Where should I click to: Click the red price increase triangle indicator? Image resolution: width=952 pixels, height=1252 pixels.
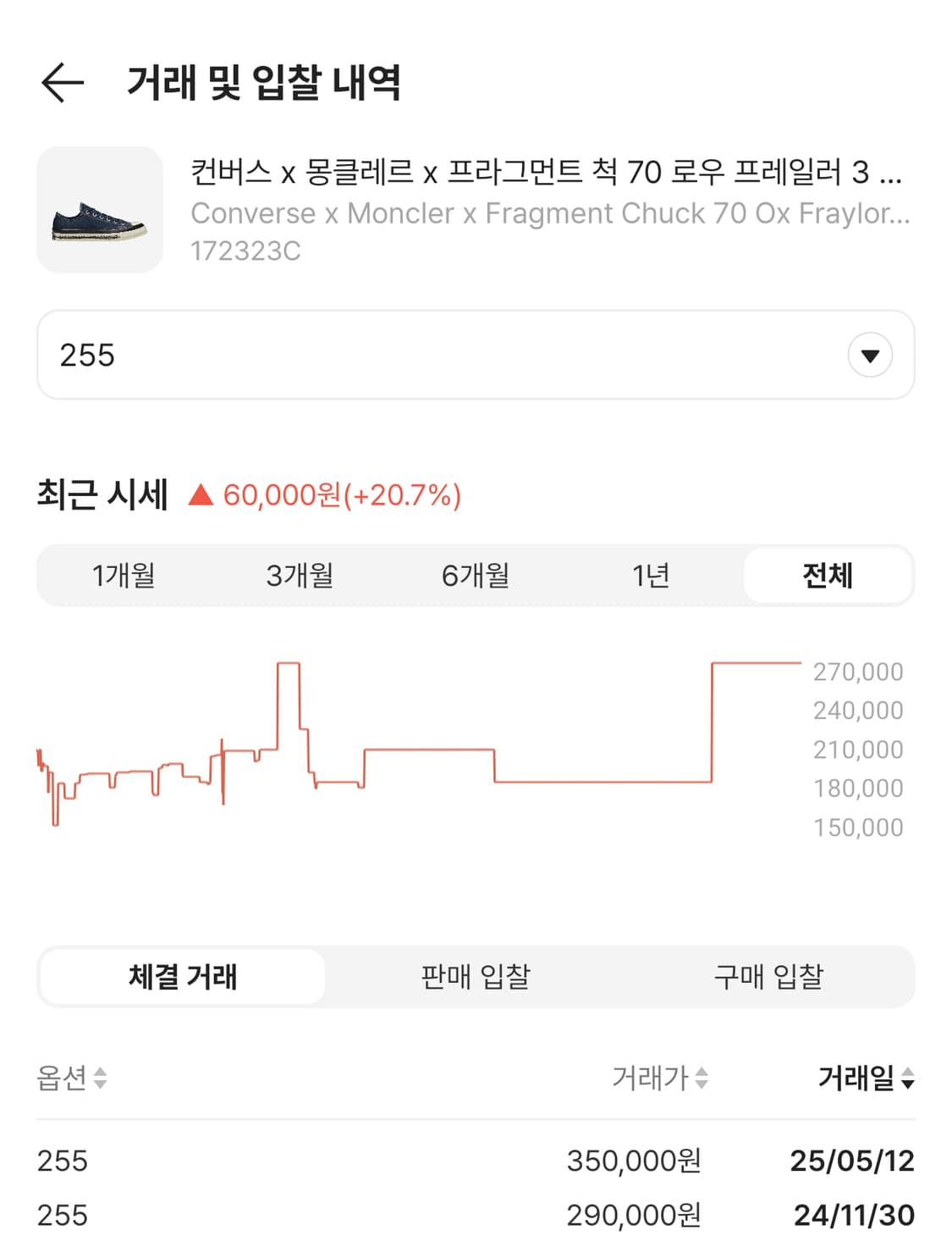[x=201, y=495]
